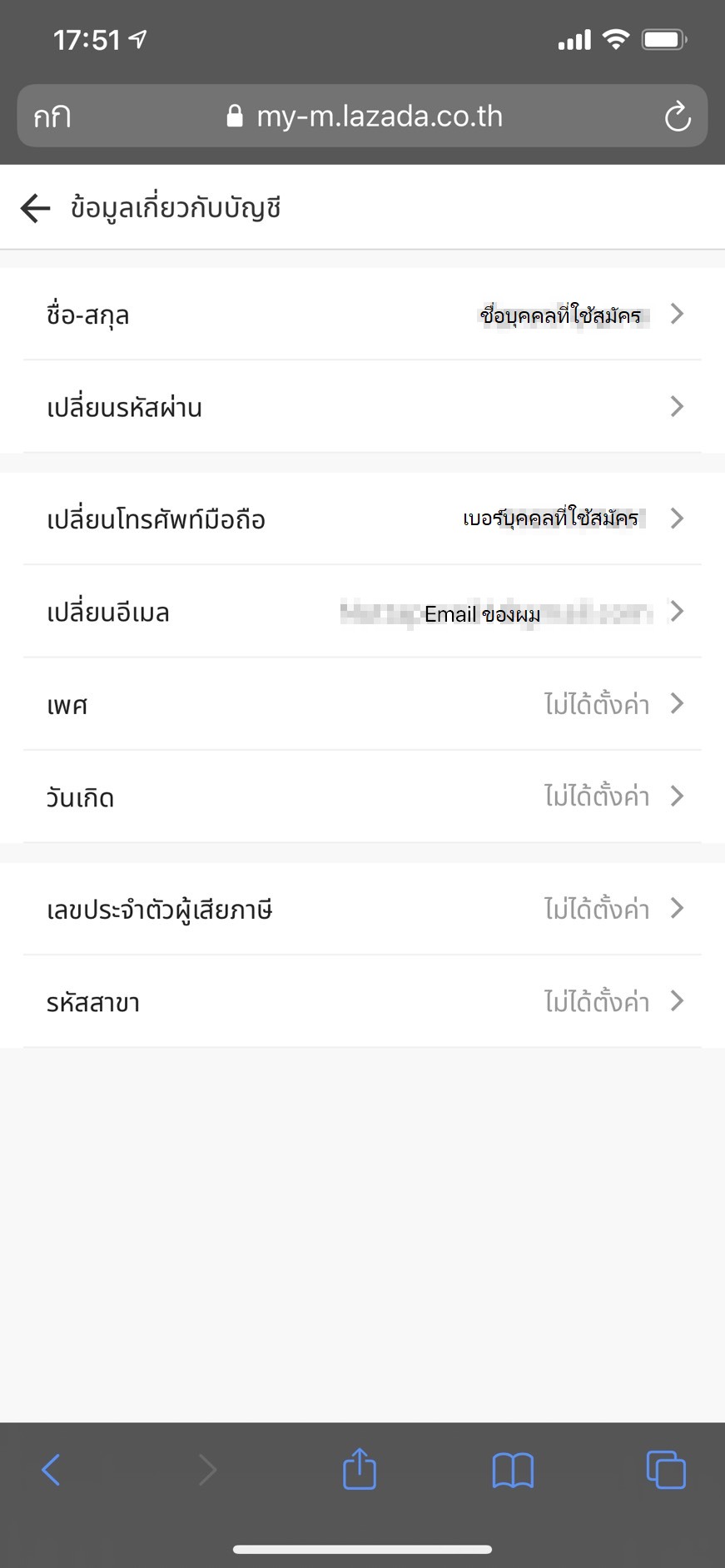Open เปลี่ยนรหัสผ่าน to change password
This screenshot has height=1568, width=725.
tap(362, 407)
